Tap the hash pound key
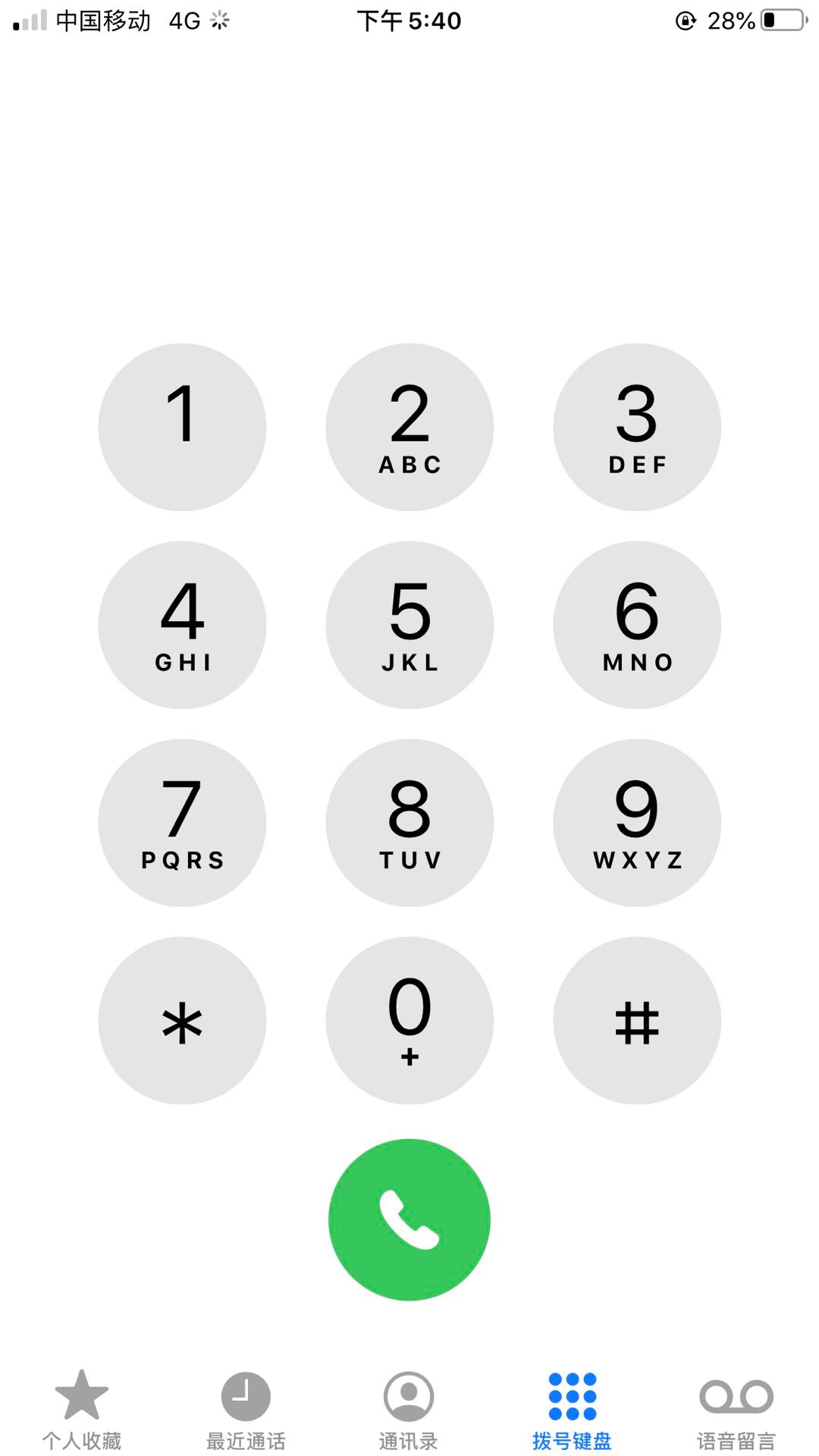The height and width of the screenshot is (1456, 819). (637, 1021)
